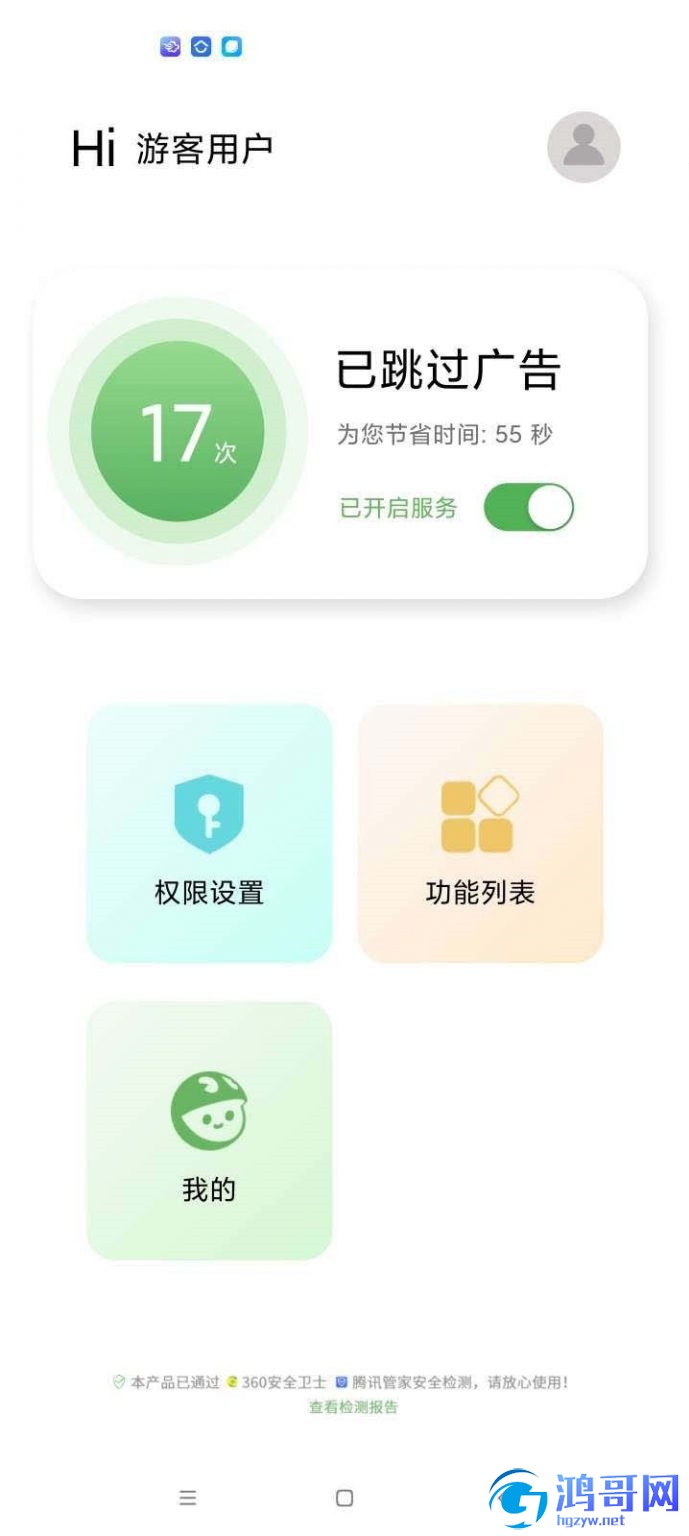Open the 权限设置 card

tap(209, 833)
